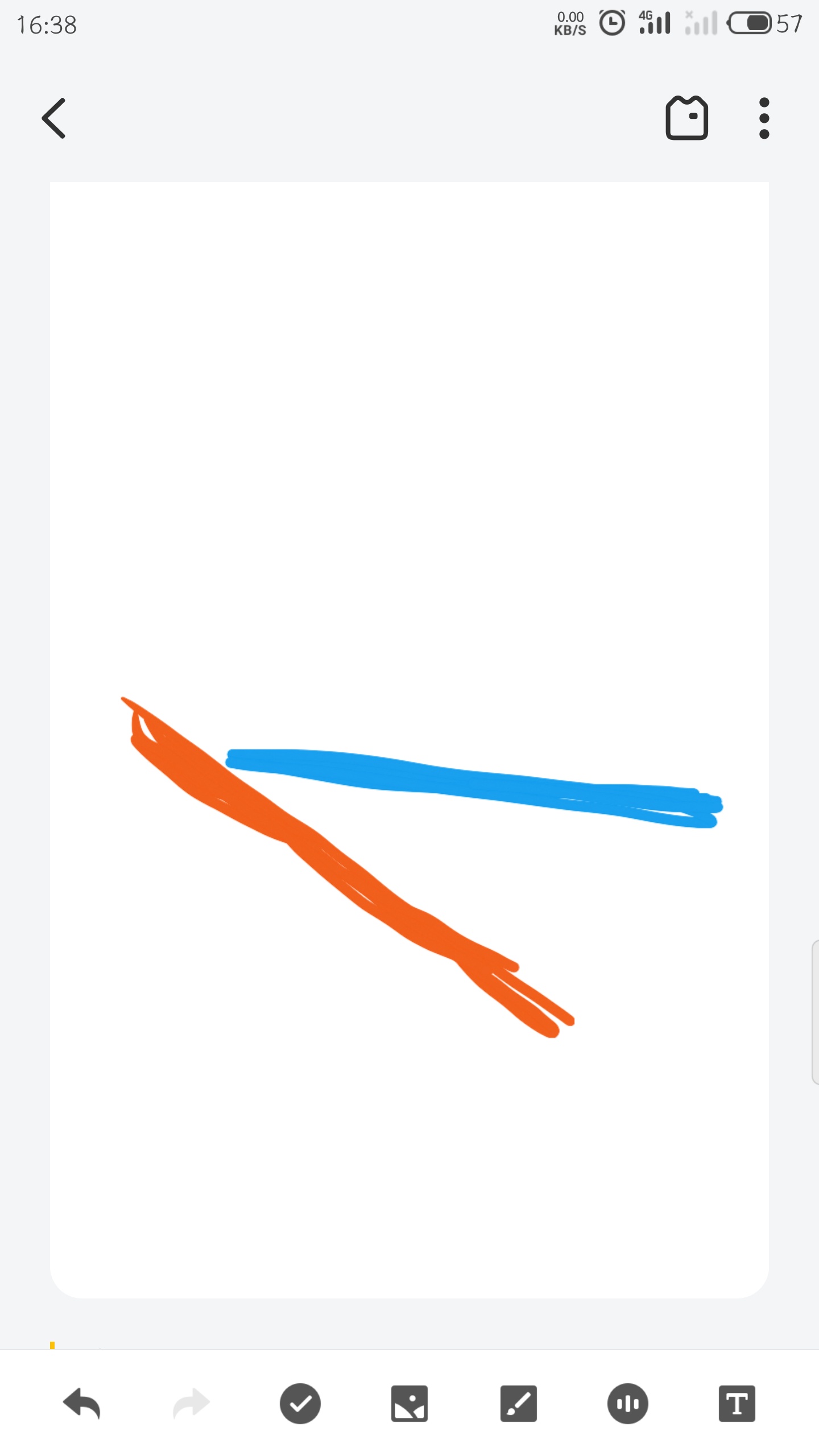Undo the last drawing stroke
Image resolution: width=819 pixels, height=1456 pixels.
[82, 1404]
